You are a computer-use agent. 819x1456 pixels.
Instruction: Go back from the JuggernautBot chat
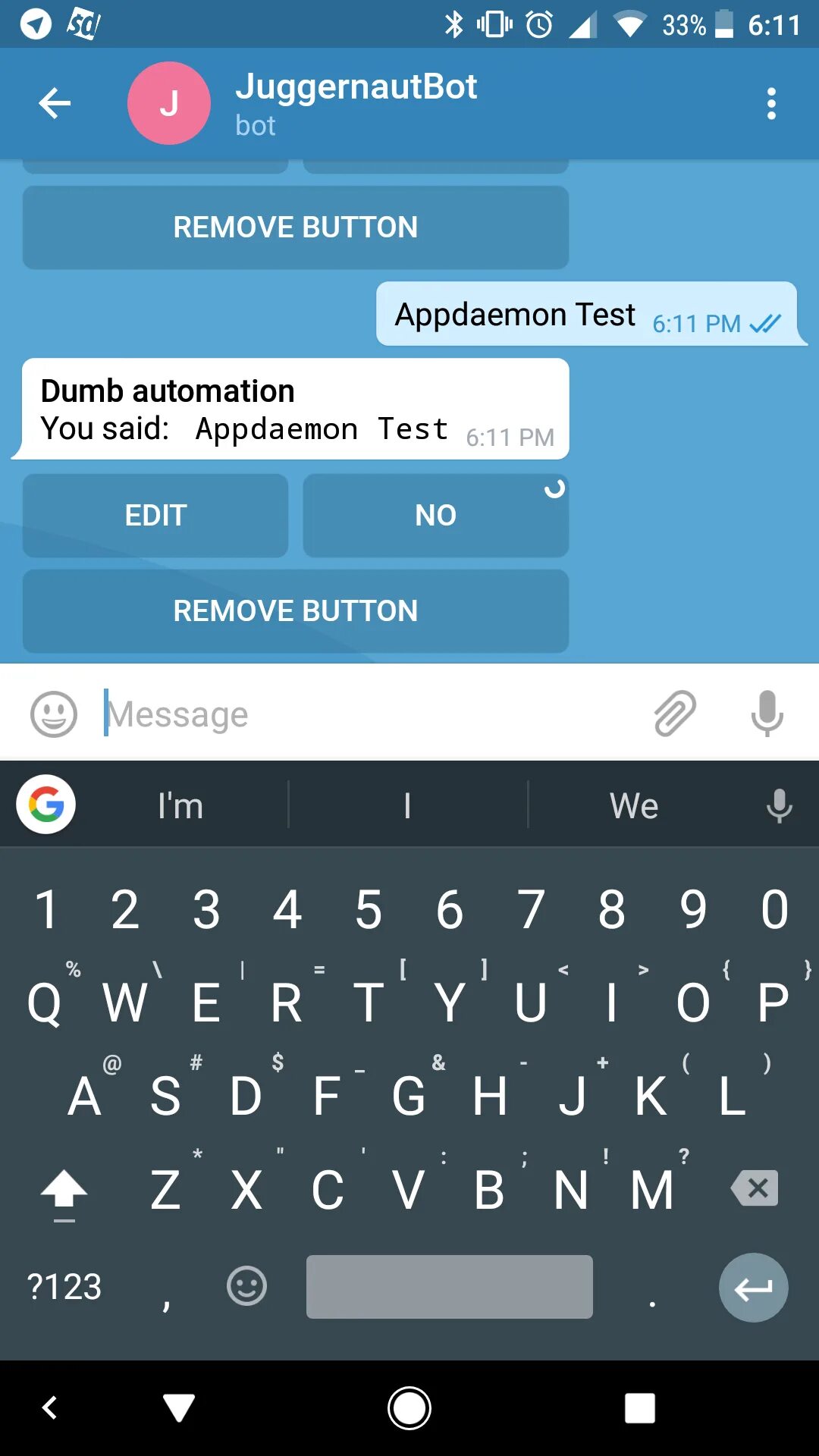(55, 103)
